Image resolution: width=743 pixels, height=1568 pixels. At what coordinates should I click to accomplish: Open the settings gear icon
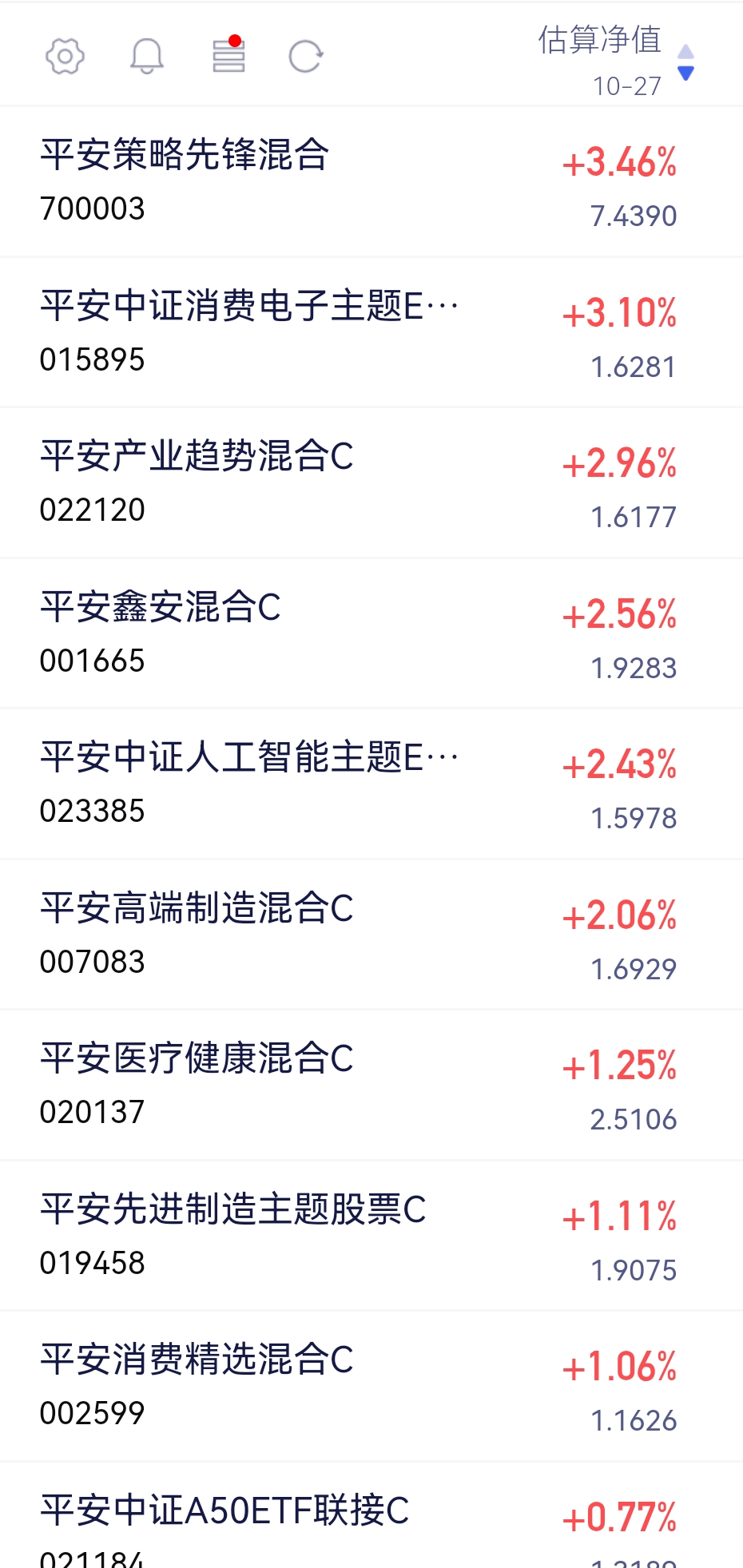(x=65, y=57)
